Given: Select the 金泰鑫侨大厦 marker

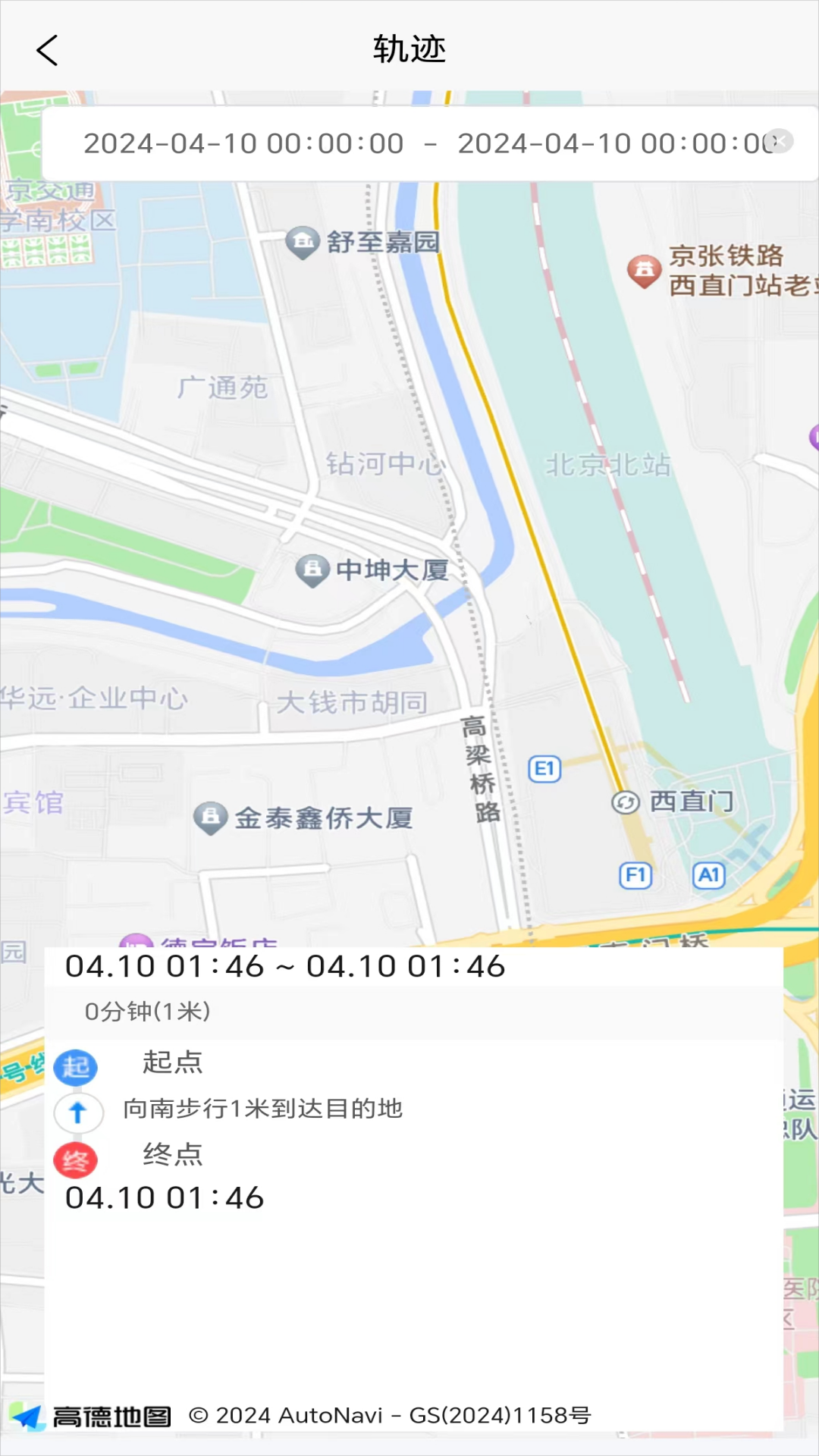Looking at the screenshot, I should point(211,817).
